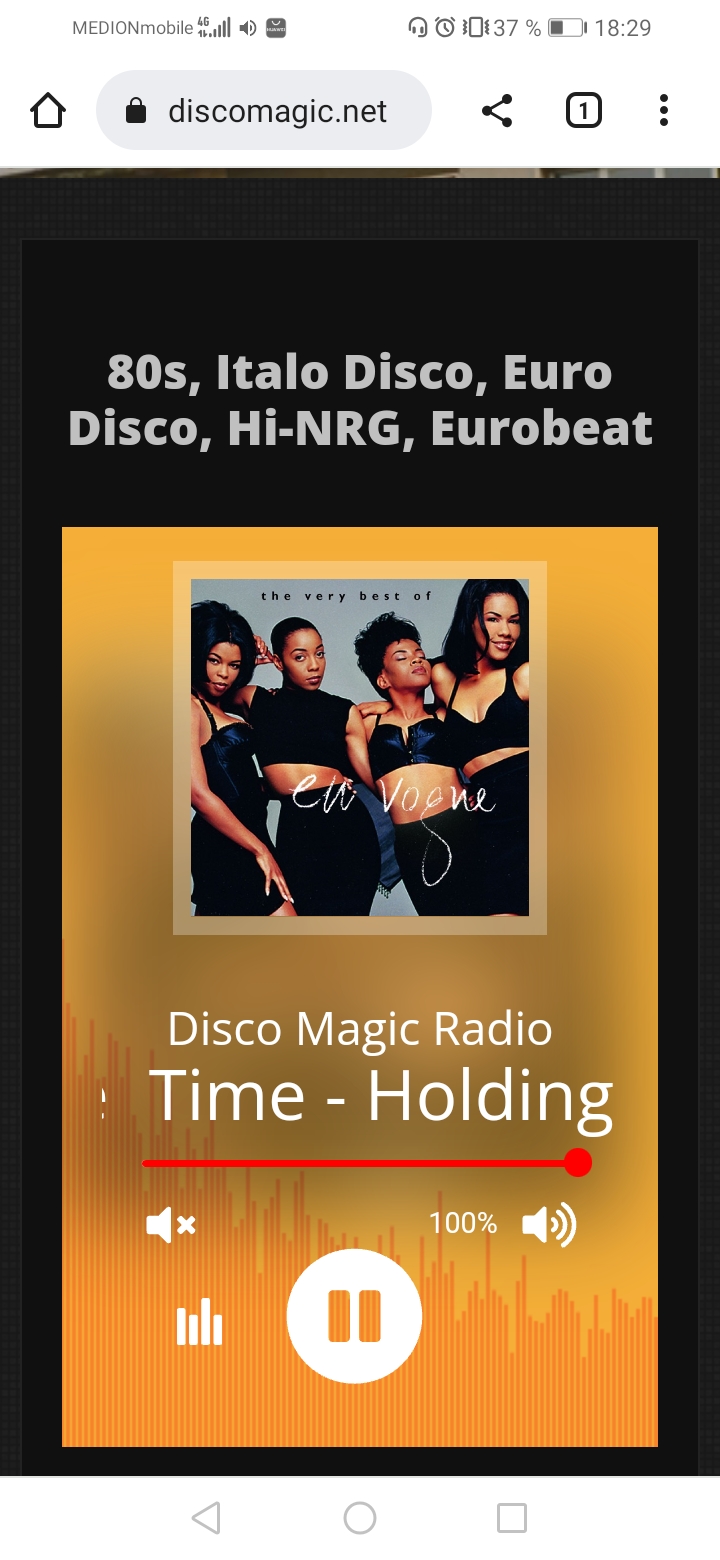Set volume to maximum with speaker icon

coord(549,1224)
